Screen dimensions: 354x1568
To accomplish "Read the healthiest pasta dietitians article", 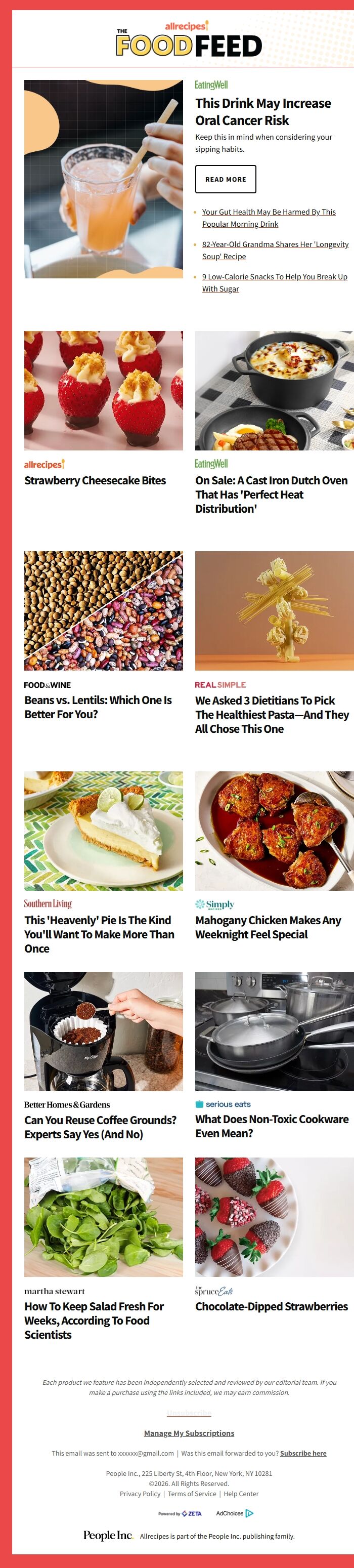I will [272, 715].
